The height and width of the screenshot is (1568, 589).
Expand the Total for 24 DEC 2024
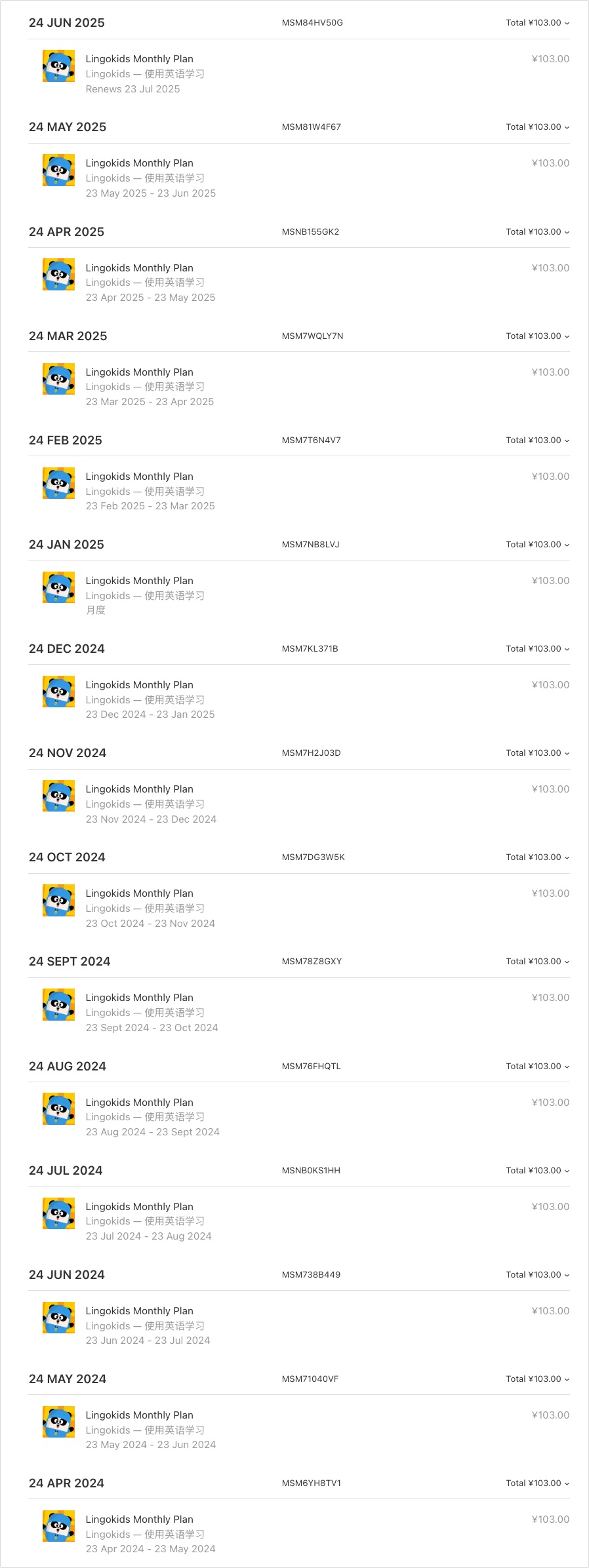tap(537, 649)
